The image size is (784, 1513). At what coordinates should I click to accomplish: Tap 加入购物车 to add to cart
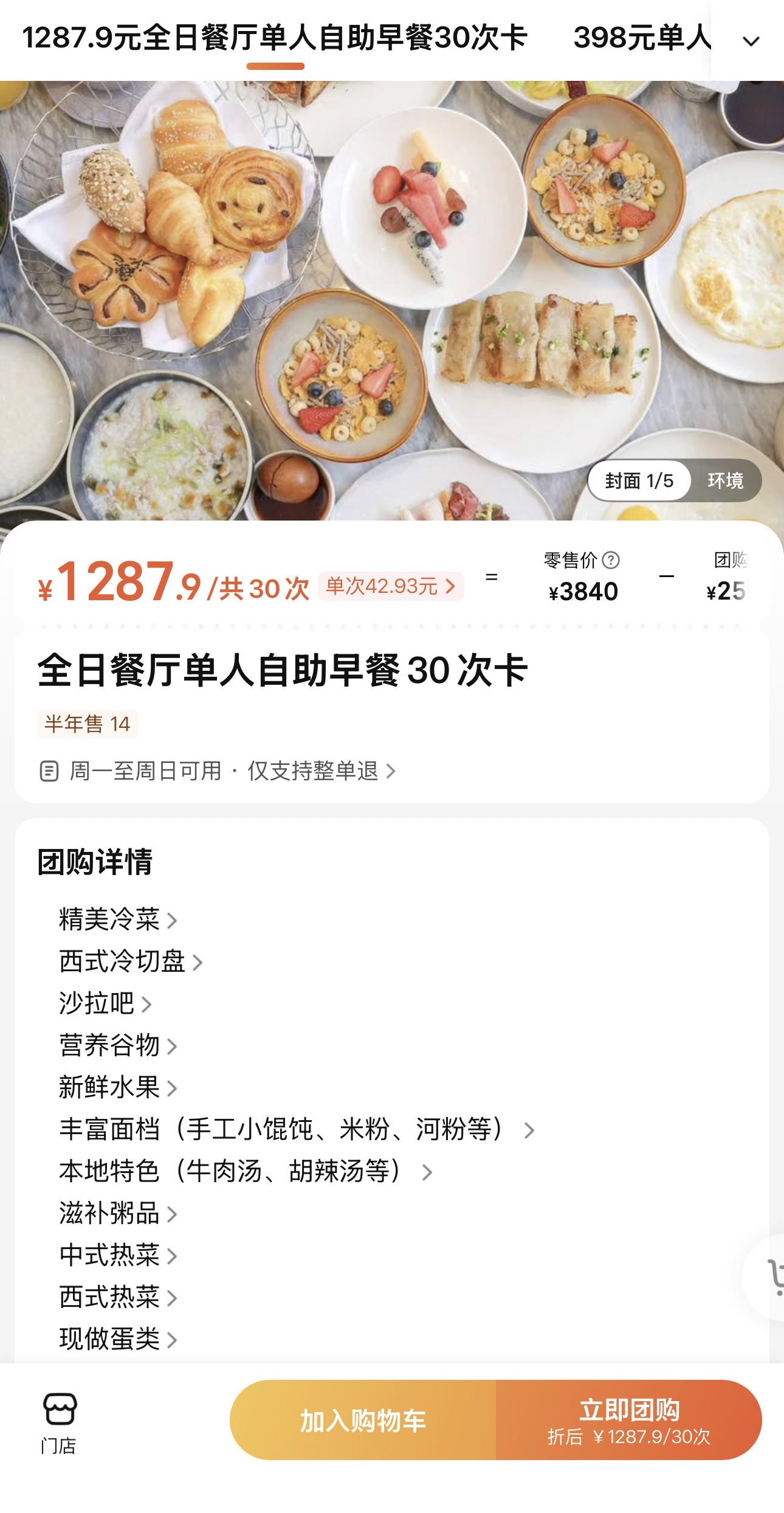[363, 1421]
